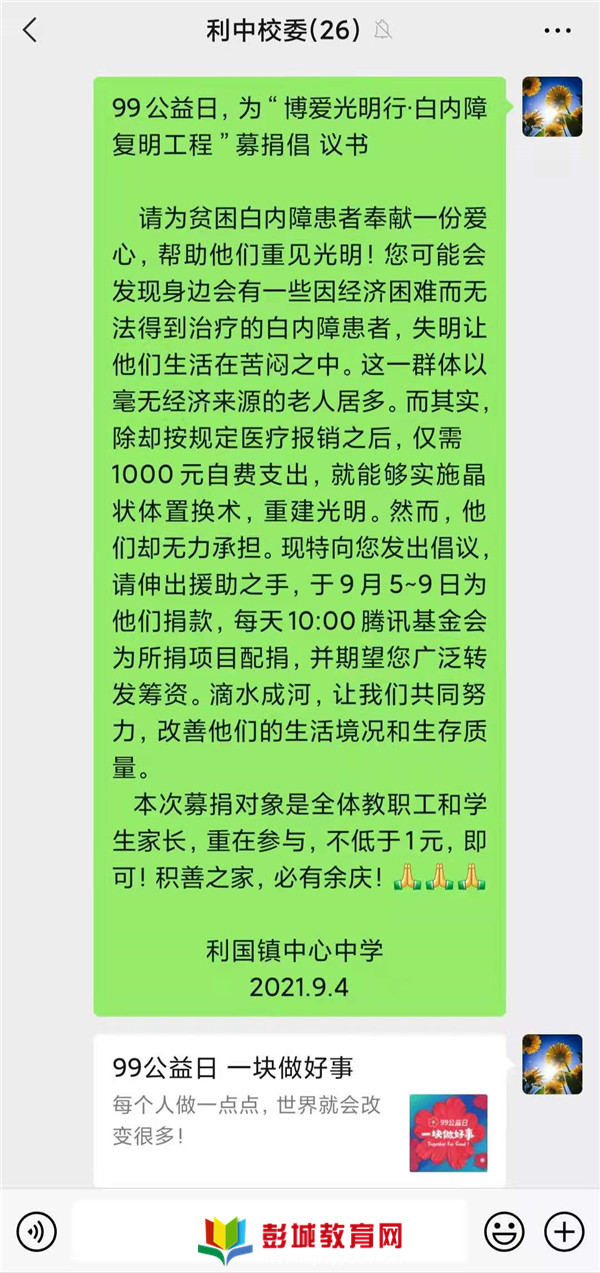
Task: View sender's sunflower avatar beside the green message
Action: (552, 106)
